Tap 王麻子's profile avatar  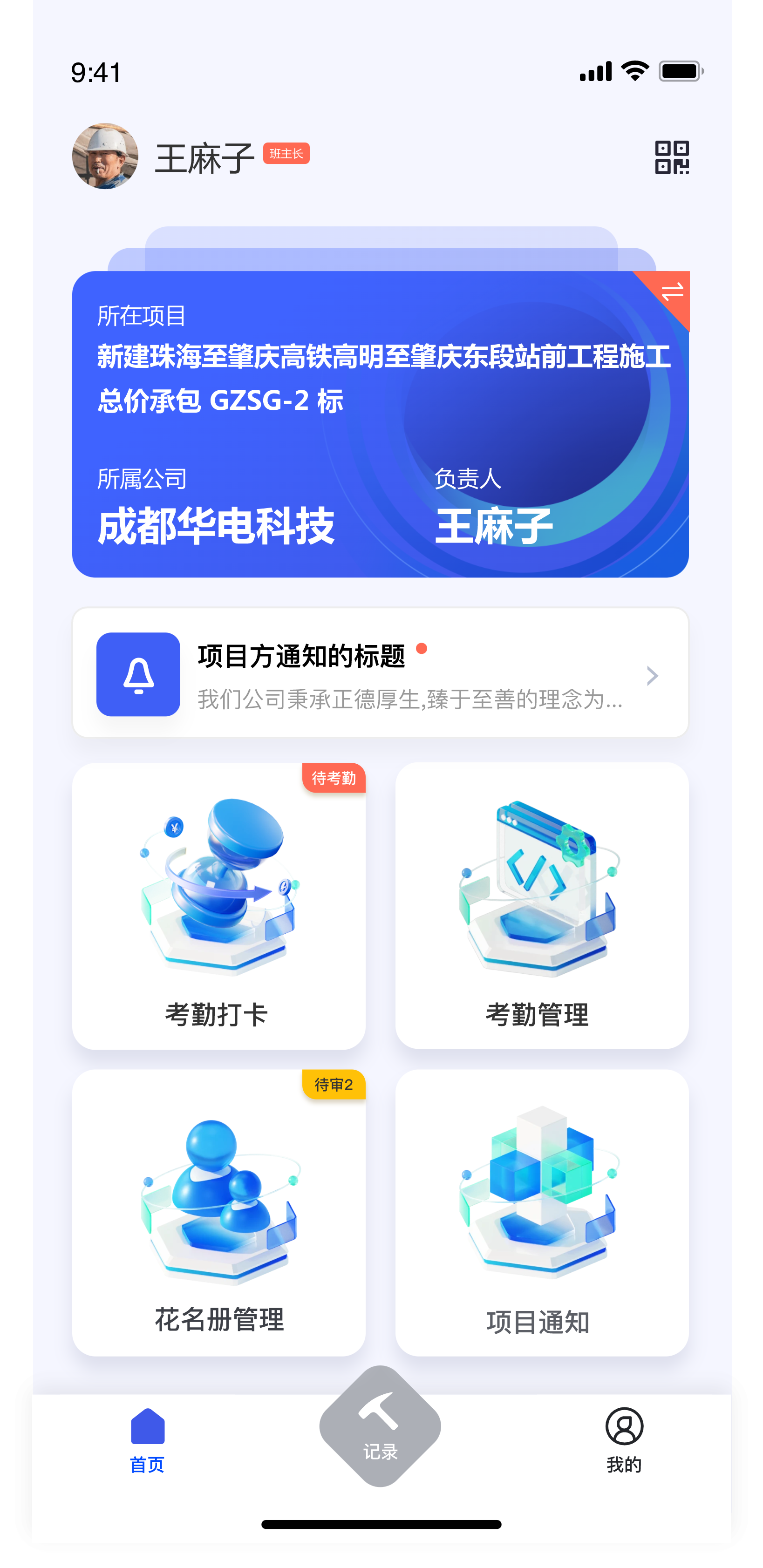(x=105, y=156)
